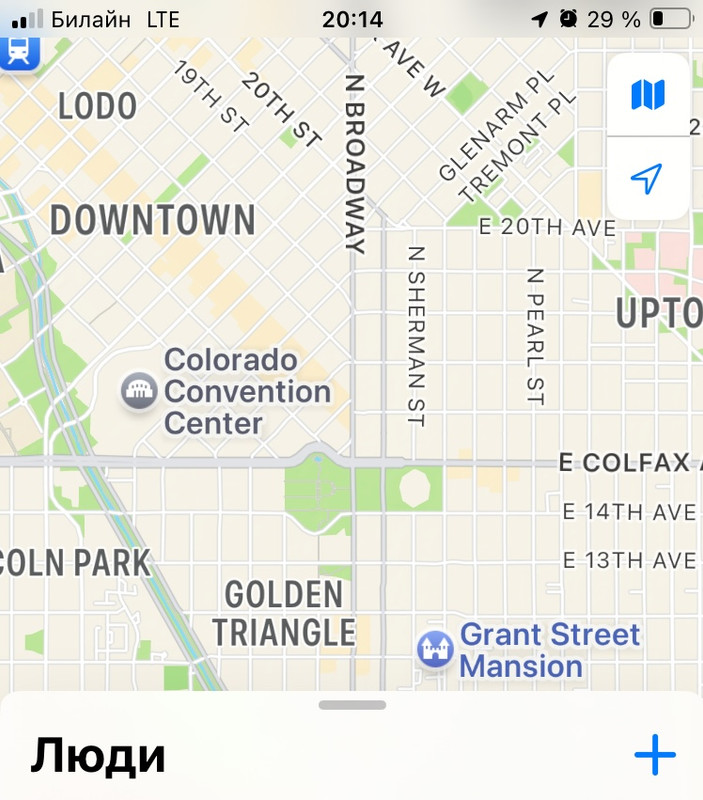Tap the transit station icon near LoDo

(18, 52)
